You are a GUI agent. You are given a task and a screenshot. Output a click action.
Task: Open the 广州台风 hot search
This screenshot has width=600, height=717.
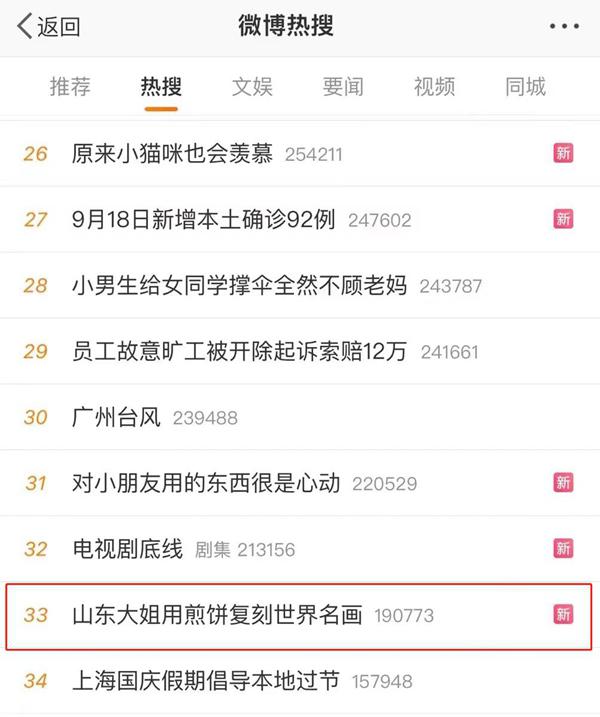(x=117, y=417)
